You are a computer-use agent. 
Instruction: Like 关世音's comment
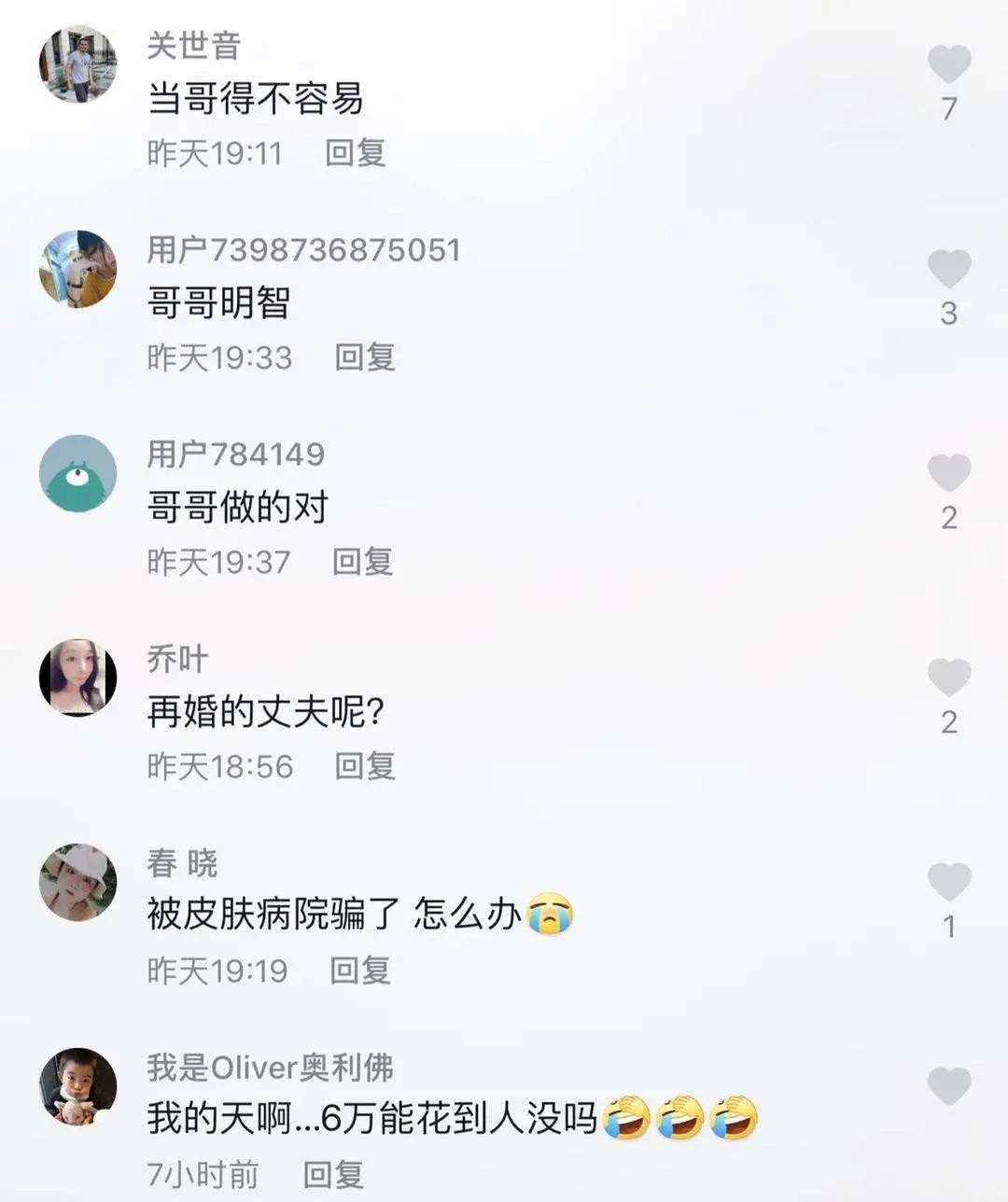tap(949, 64)
